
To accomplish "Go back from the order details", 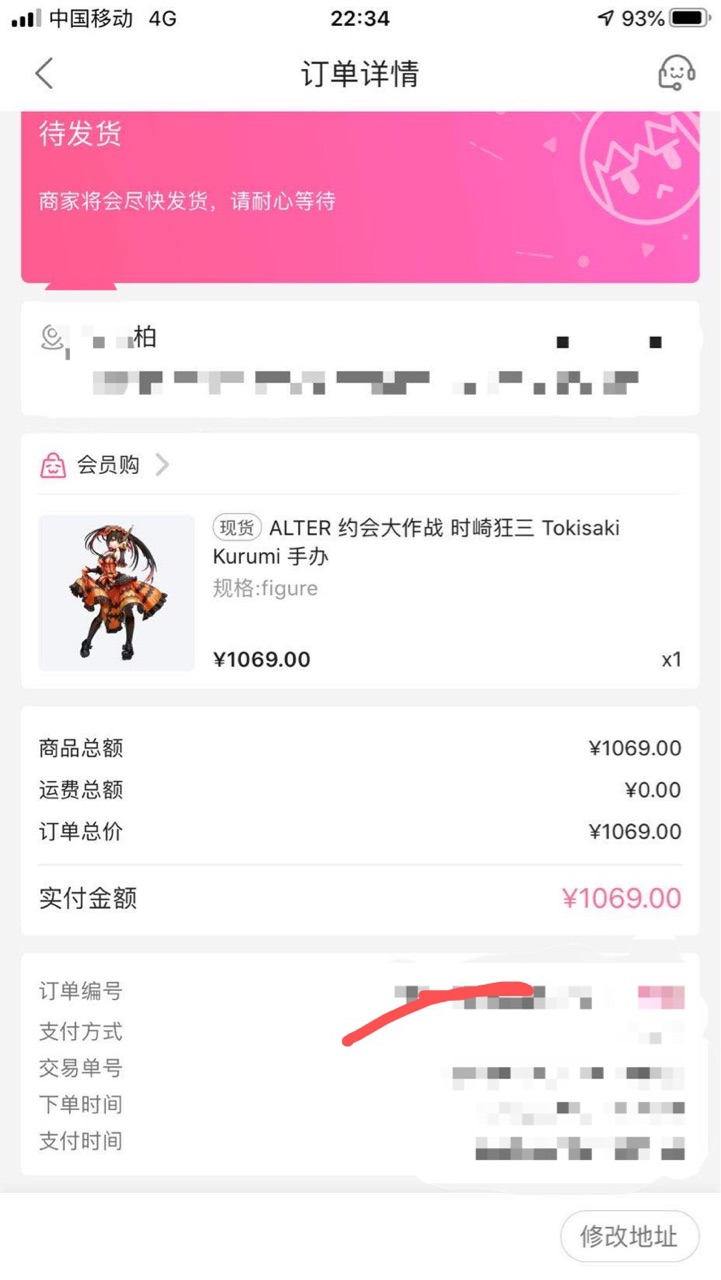I will (x=44, y=74).
